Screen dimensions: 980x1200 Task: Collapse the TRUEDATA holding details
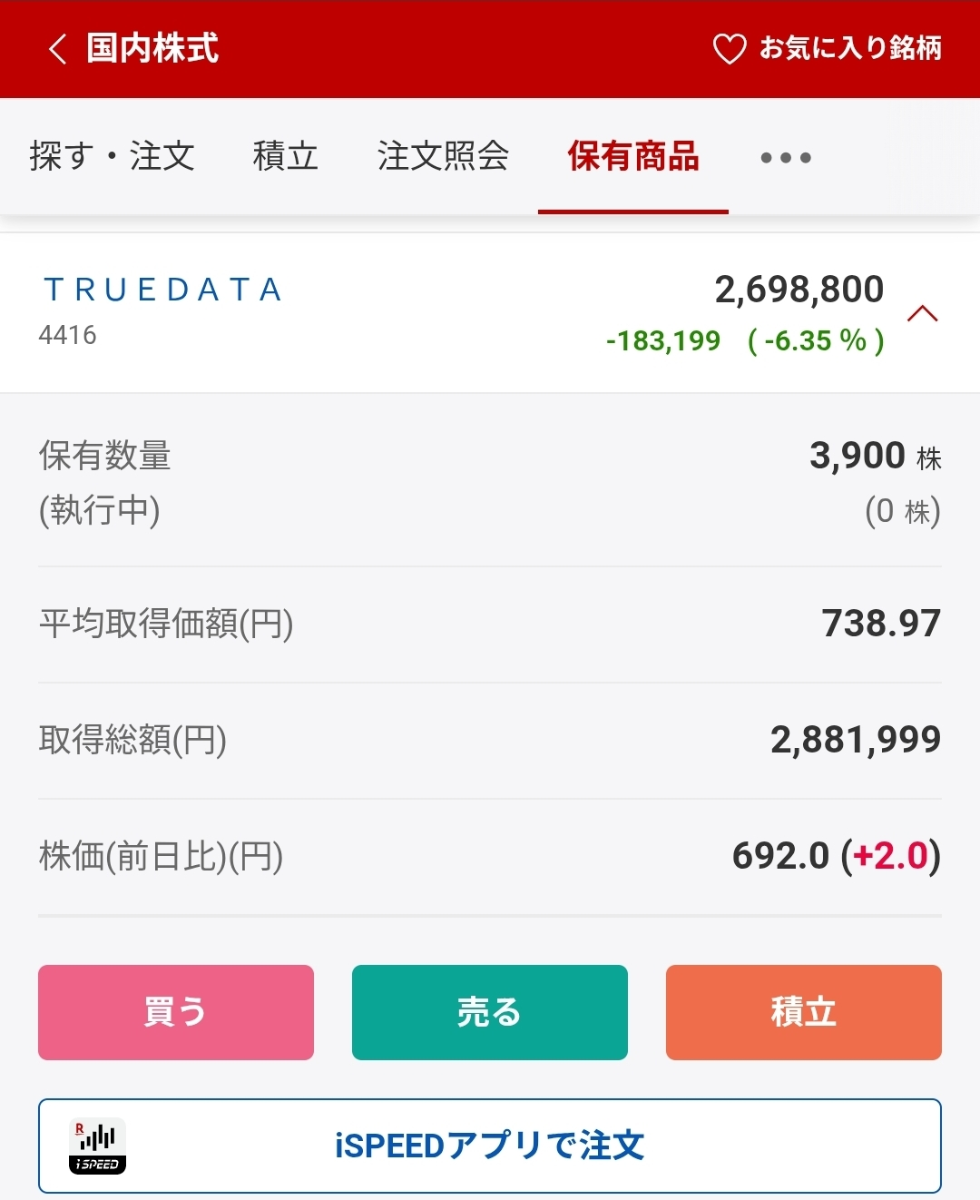(922, 314)
